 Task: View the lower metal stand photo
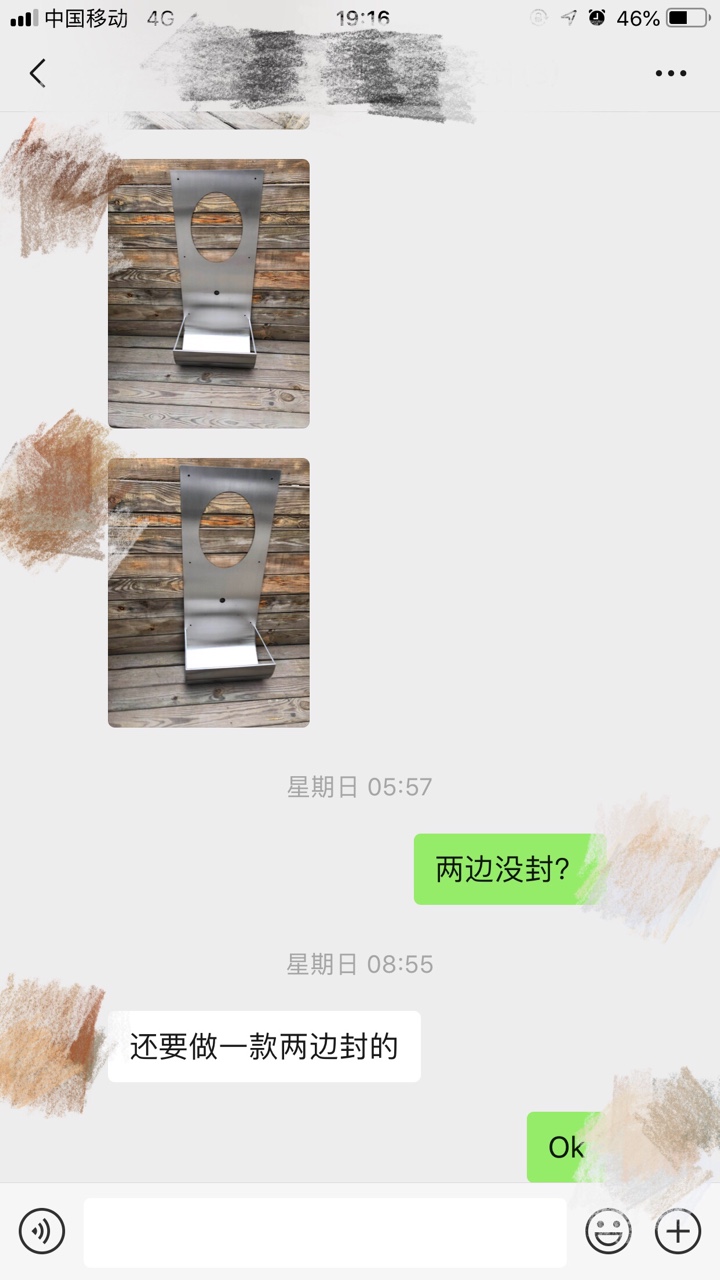[209, 592]
